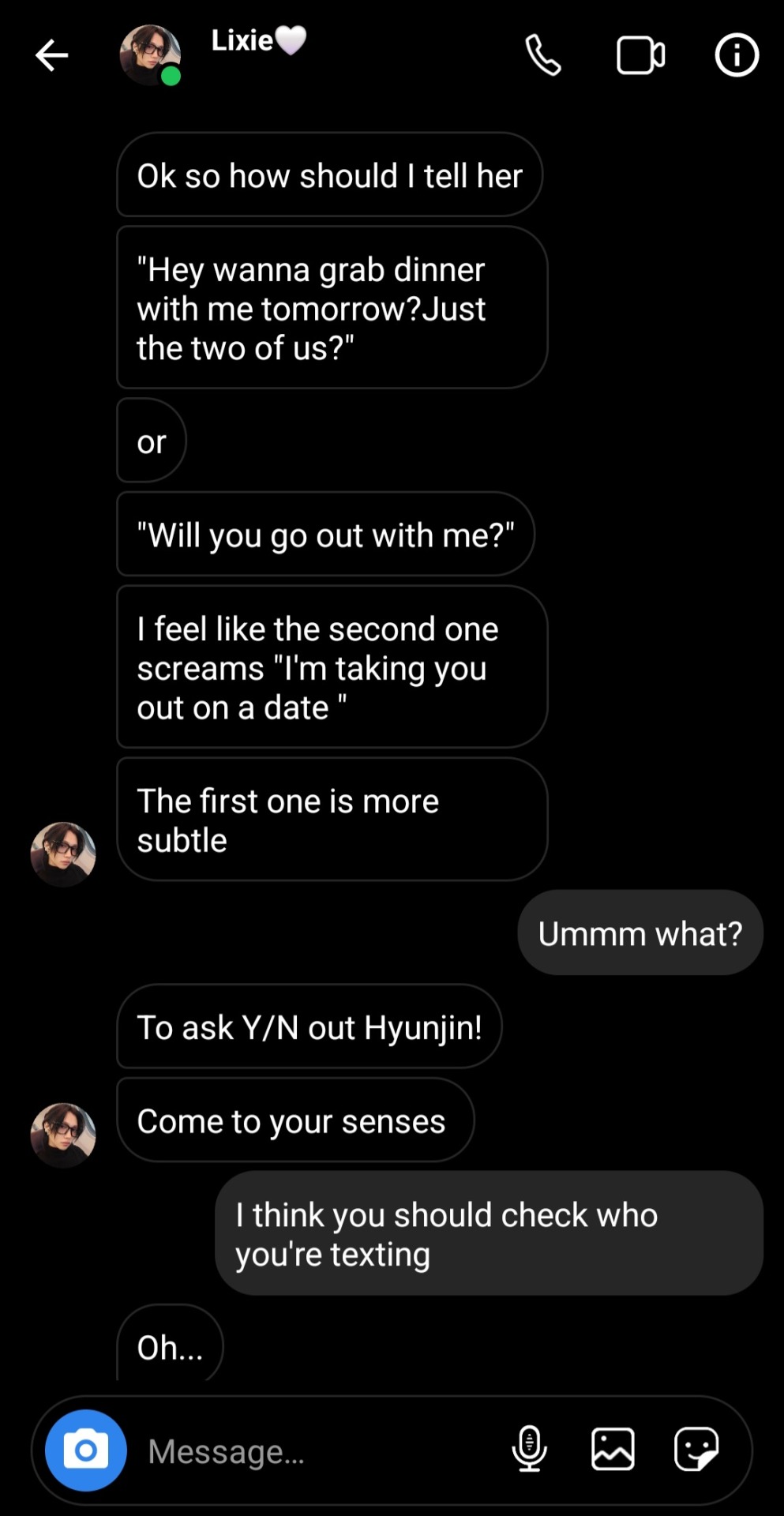Start a voice call with Lixie
Image resolution: width=784 pixels, height=1516 pixels.
[543, 55]
